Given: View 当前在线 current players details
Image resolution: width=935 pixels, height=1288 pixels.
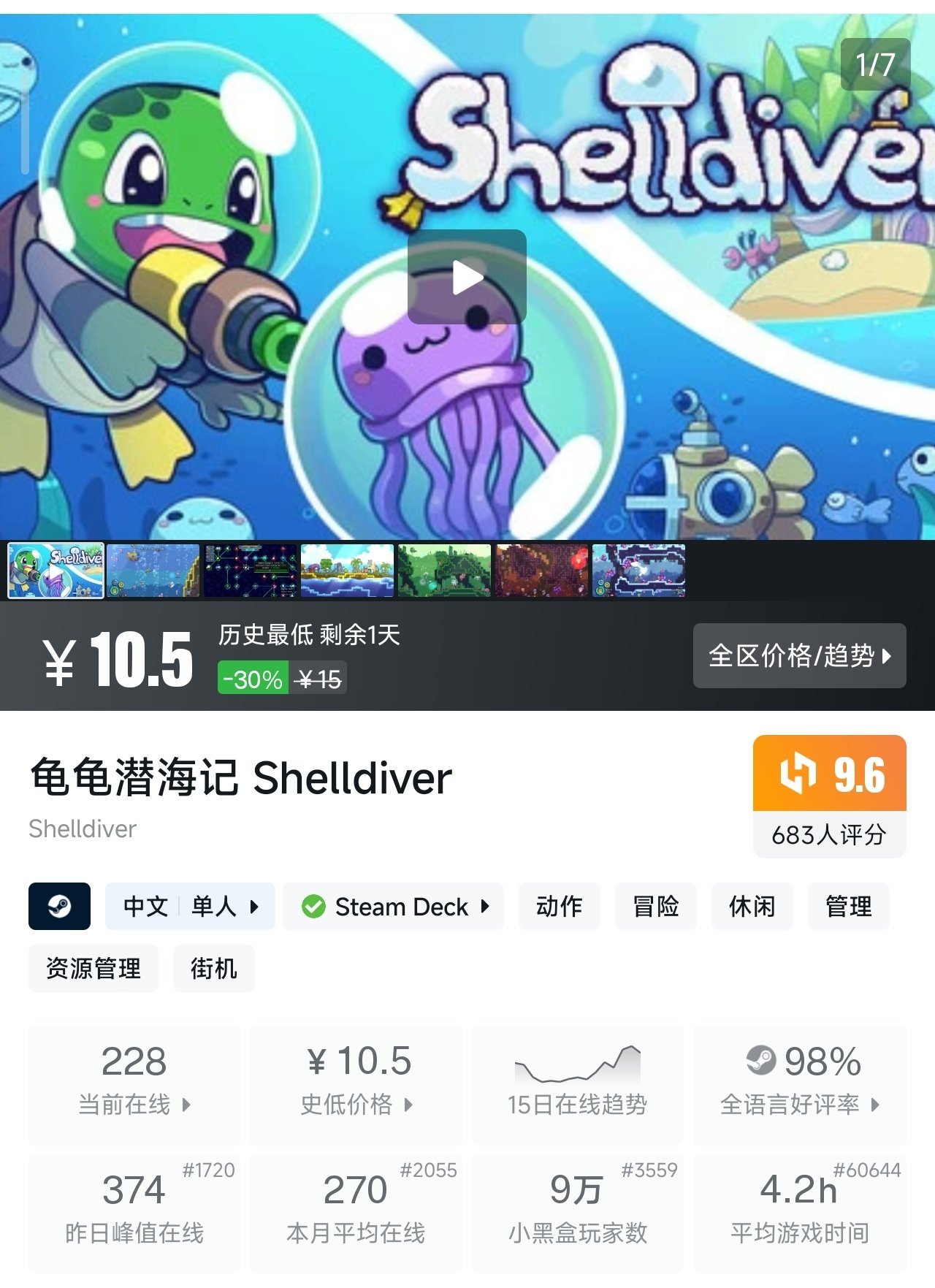Looking at the screenshot, I should (x=134, y=1083).
